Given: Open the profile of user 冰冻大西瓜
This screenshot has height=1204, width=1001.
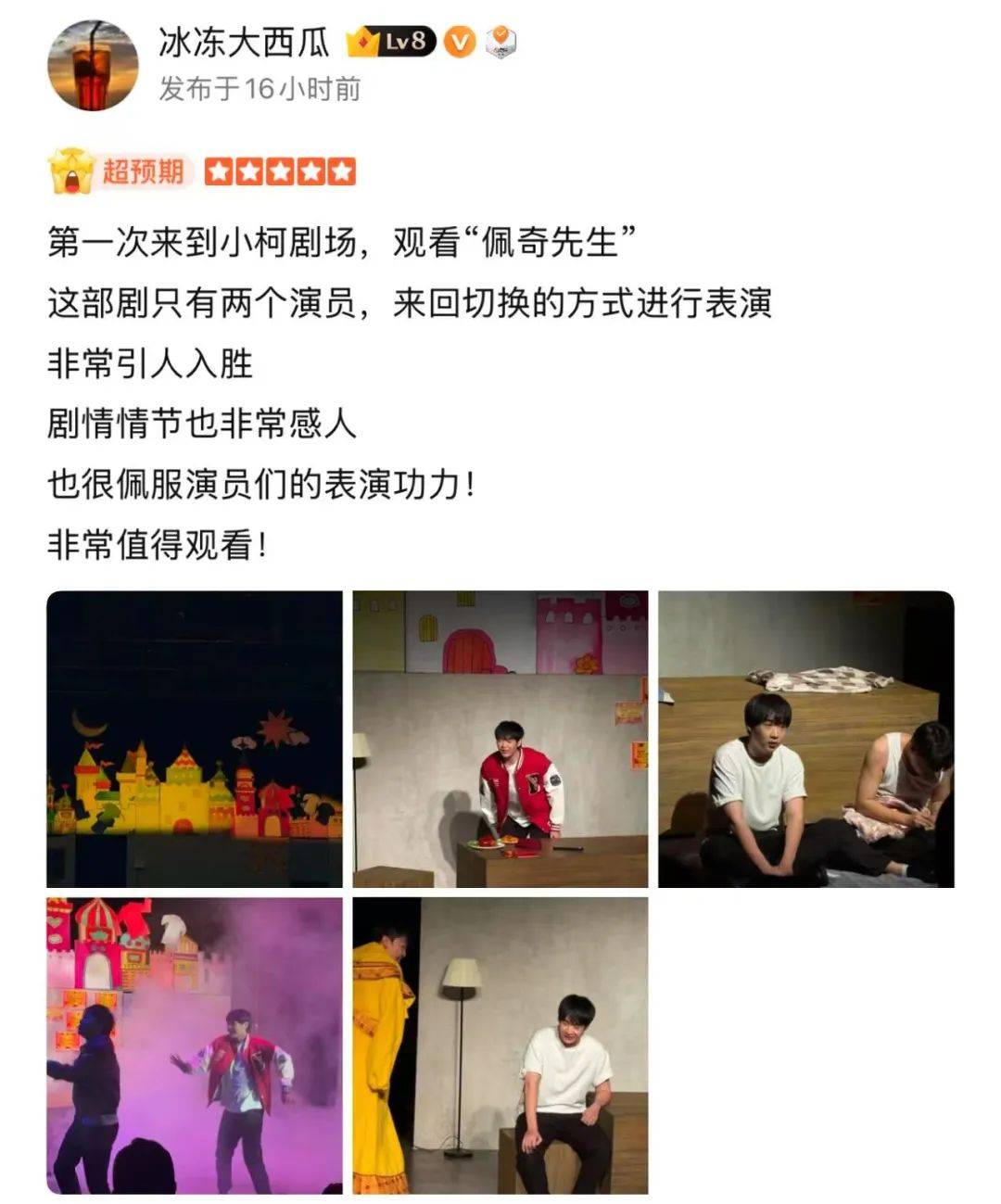Looking at the screenshot, I should tap(245, 43).
